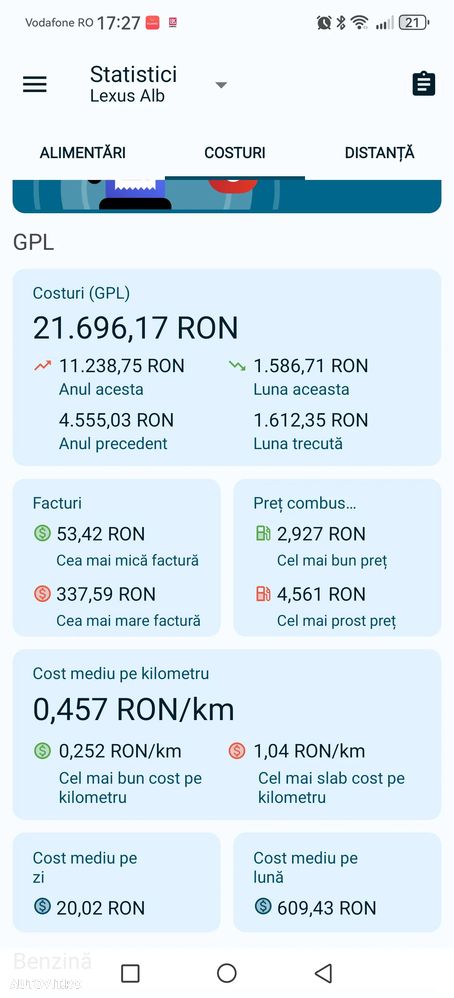Open the hamburger drawer menu
Viewport: 454px width, 998px height.
pyautogui.click(x=34, y=85)
